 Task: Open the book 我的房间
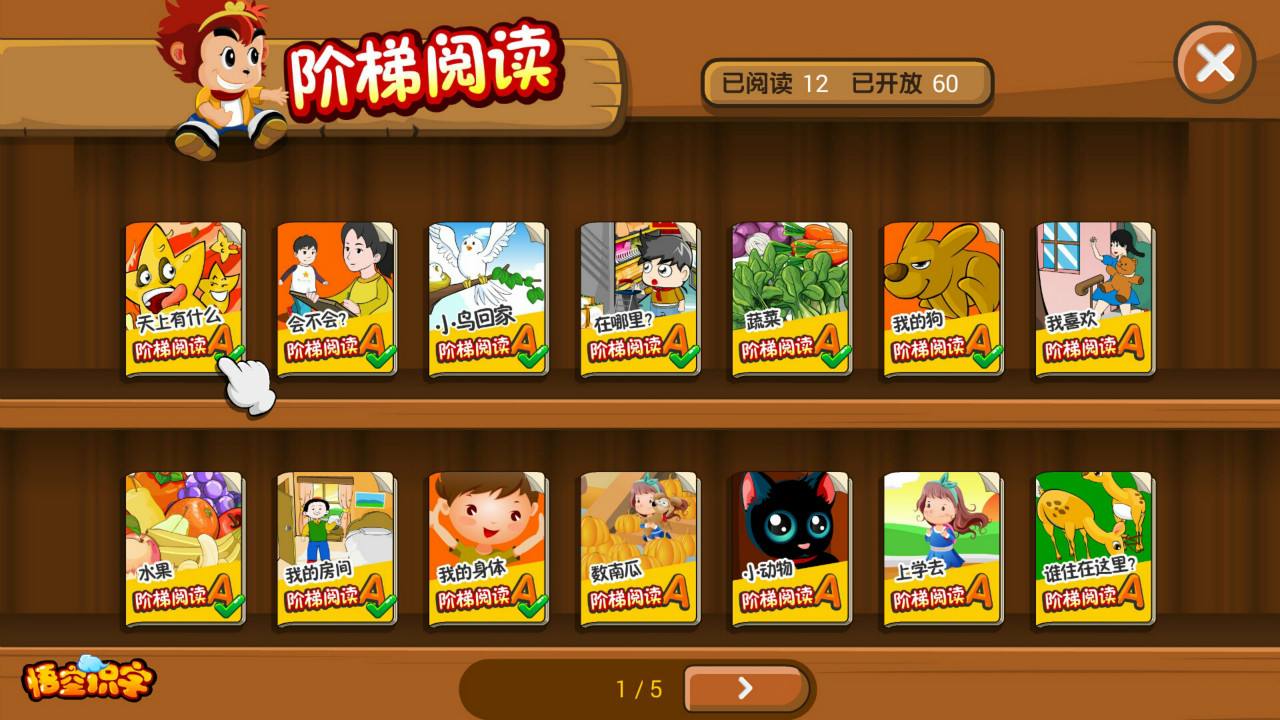336,548
